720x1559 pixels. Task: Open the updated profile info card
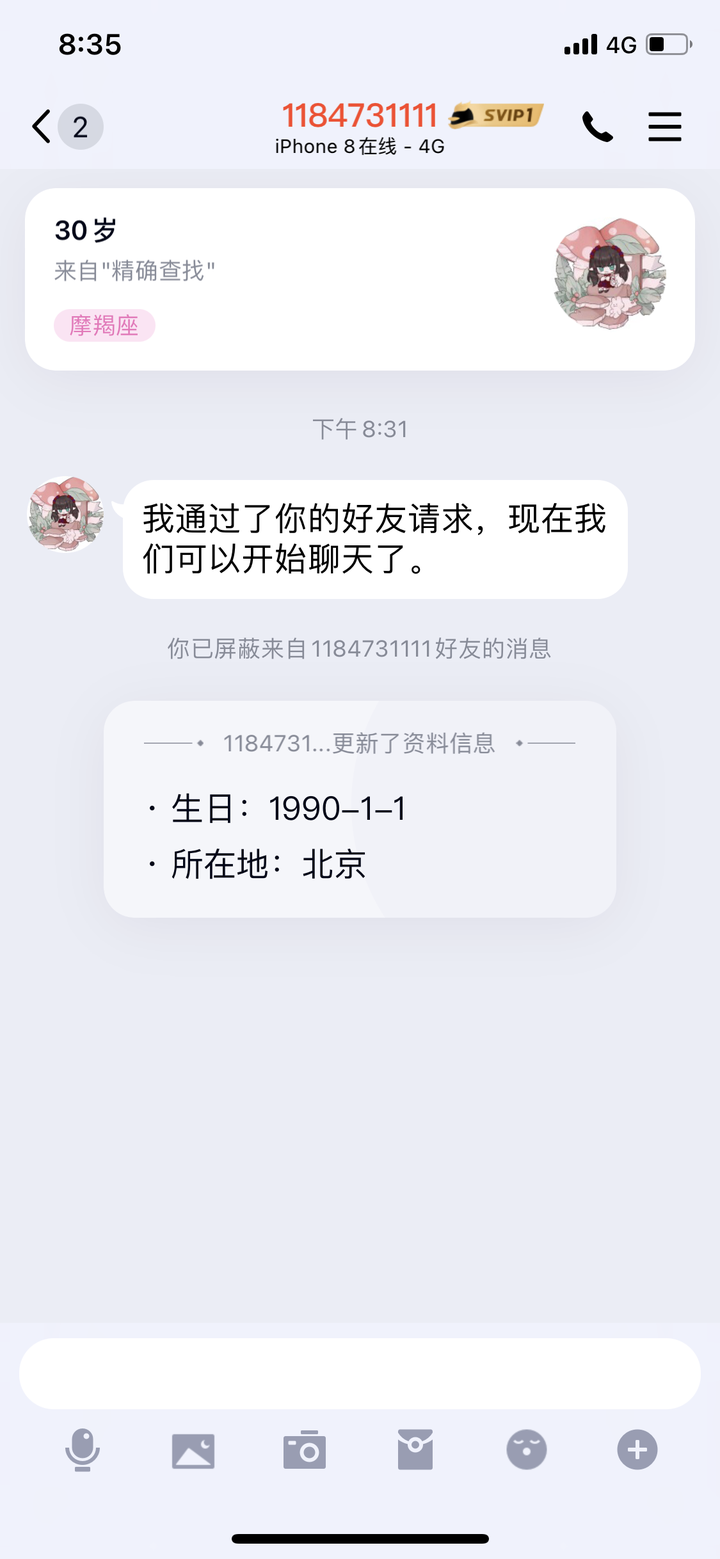point(359,809)
